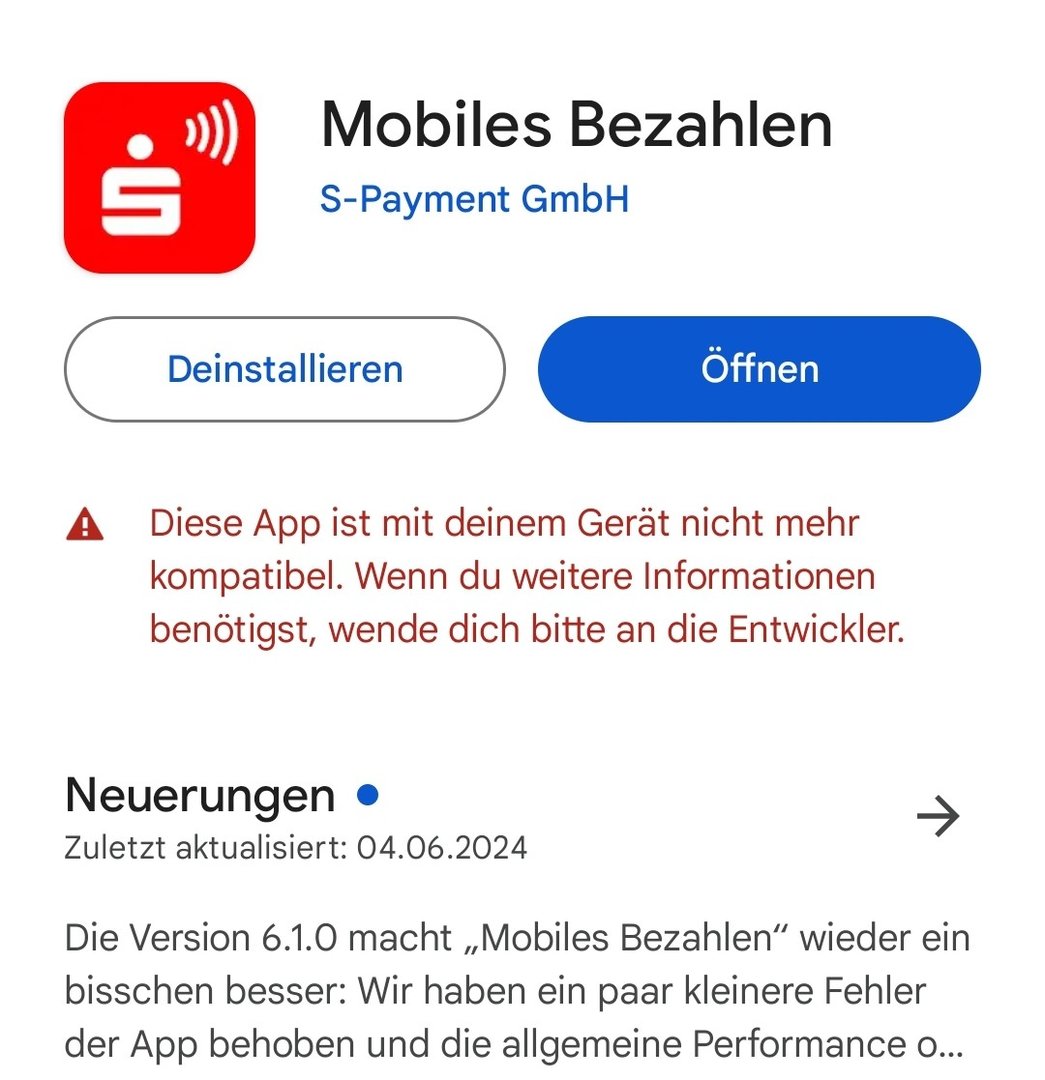Screen dimensions: 1045x1080
Task: Tap the Deinstallieren button
Action: (285, 369)
